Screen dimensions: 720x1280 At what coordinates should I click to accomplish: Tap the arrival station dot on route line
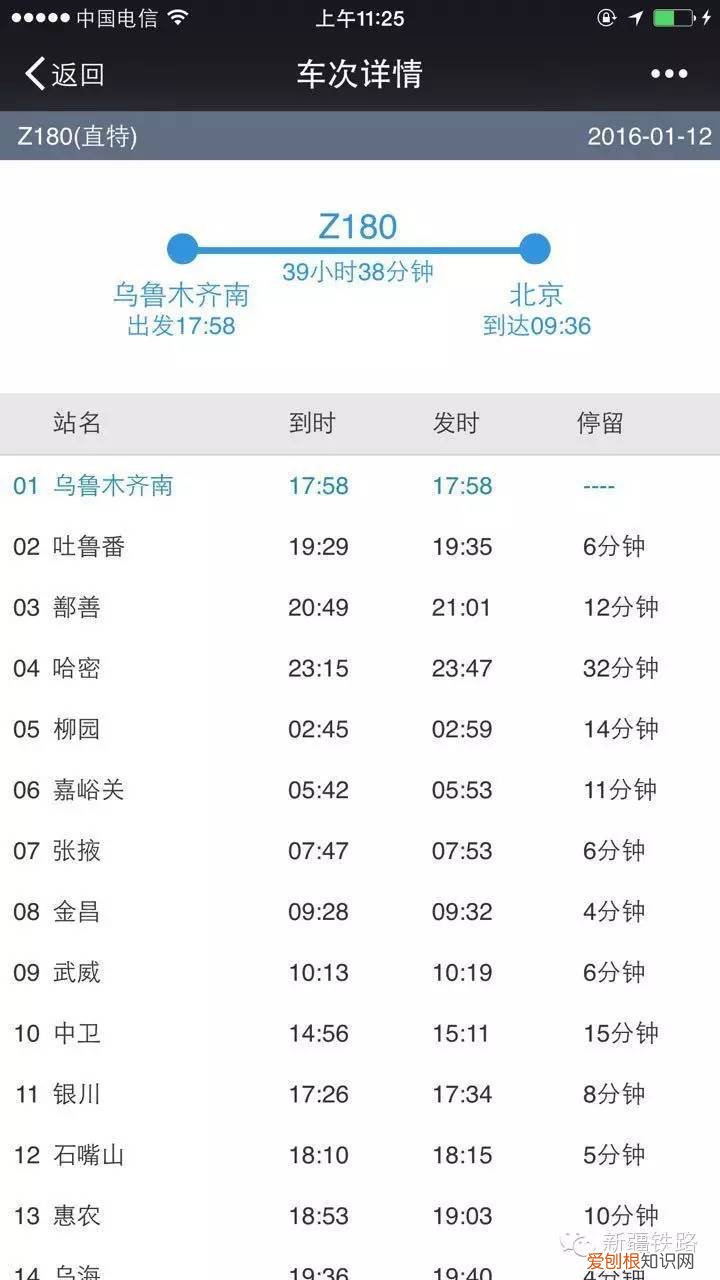[x=536, y=247]
